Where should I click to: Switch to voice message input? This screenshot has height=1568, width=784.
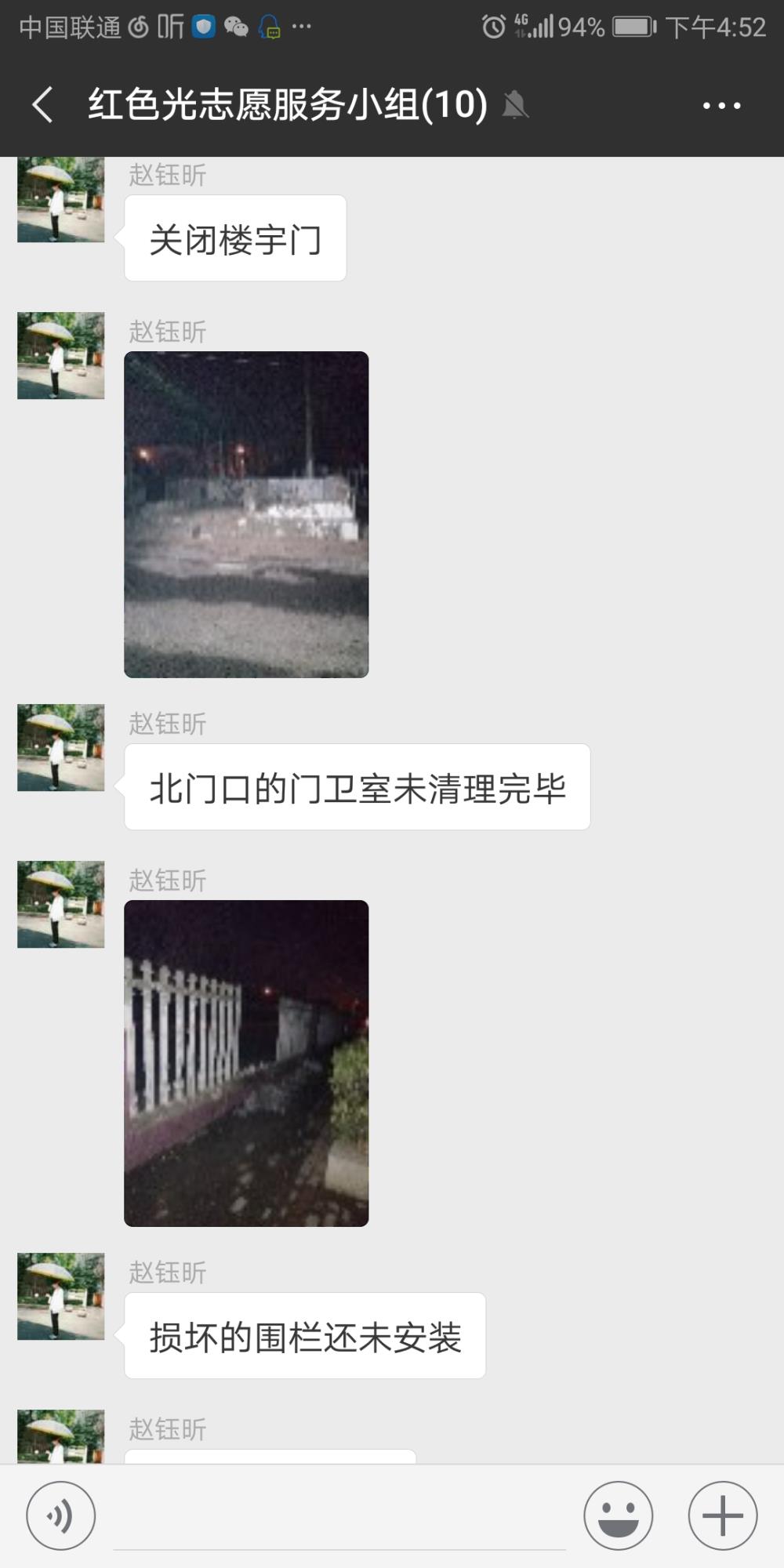[61, 1515]
